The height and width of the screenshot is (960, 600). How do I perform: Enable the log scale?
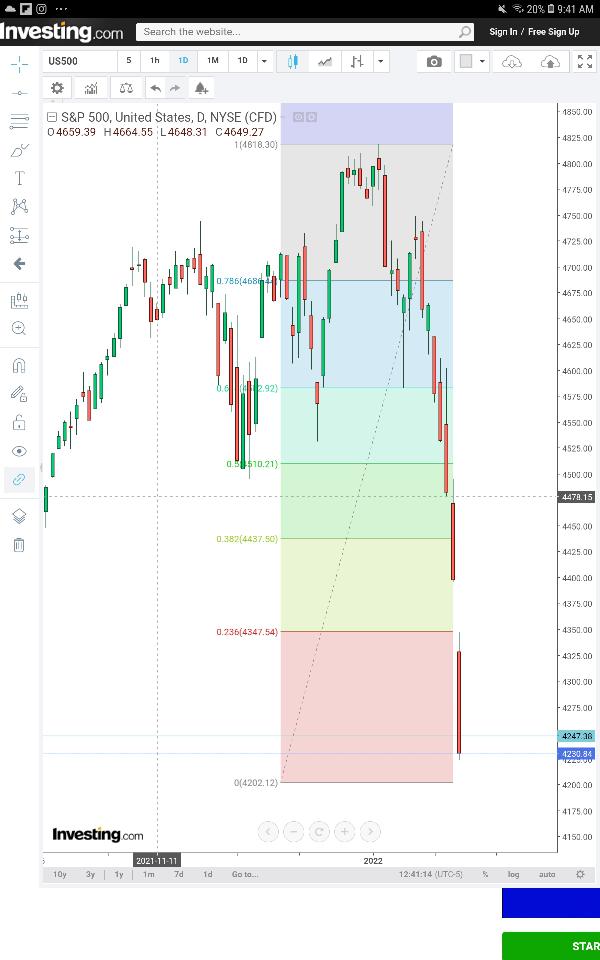tap(513, 874)
